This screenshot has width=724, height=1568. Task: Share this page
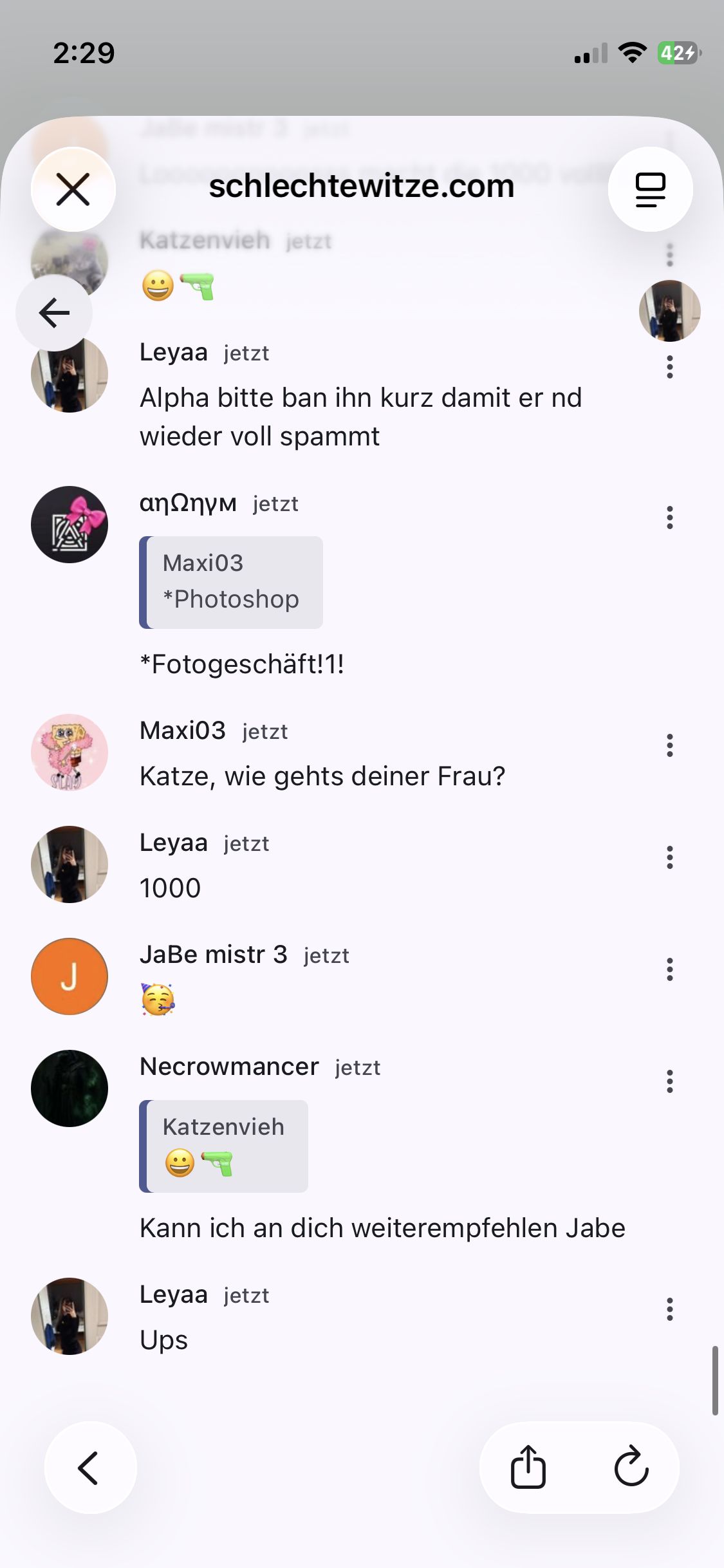[x=528, y=1468]
